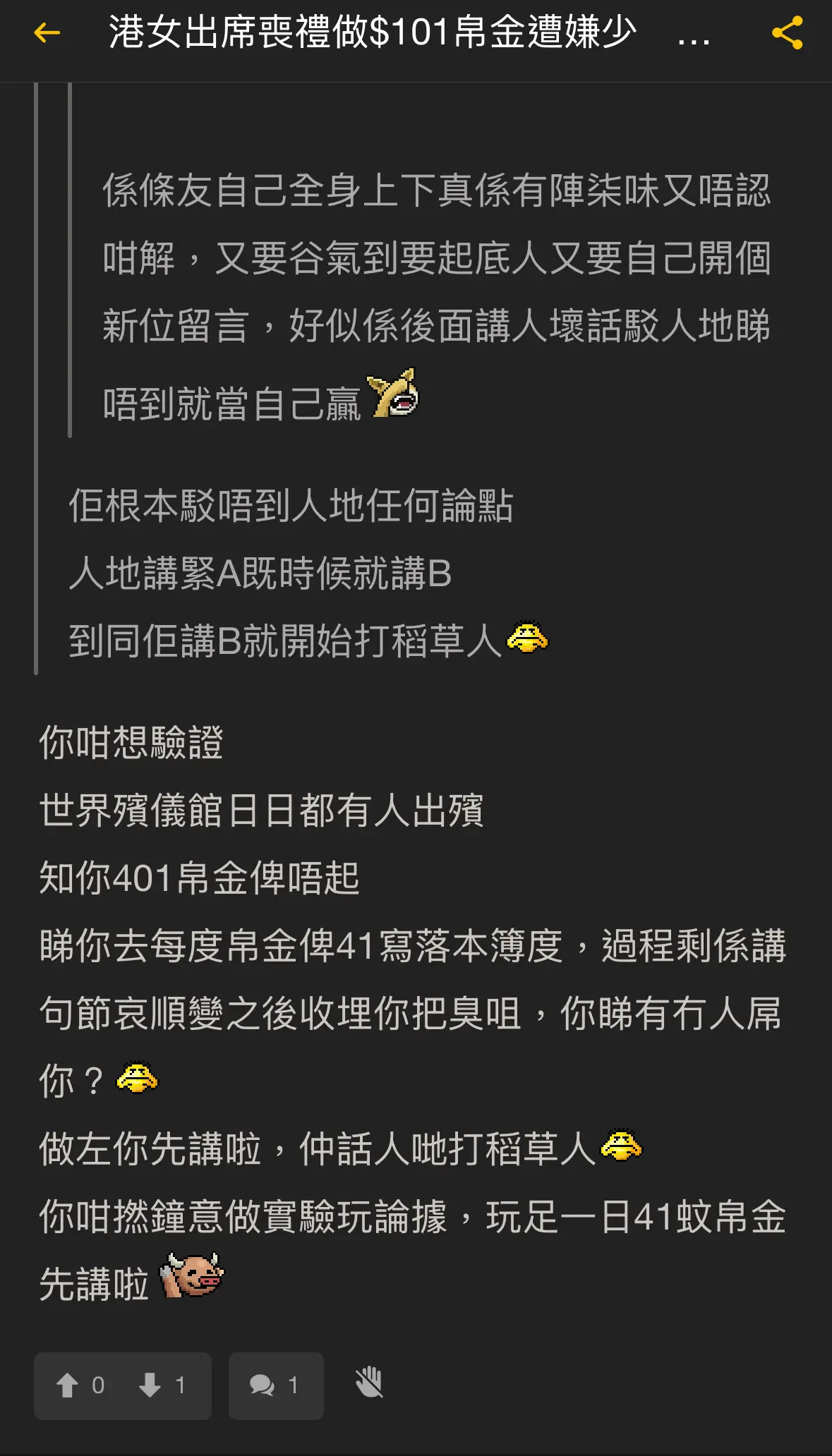Open the reply's comment count button

[276, 1385]
